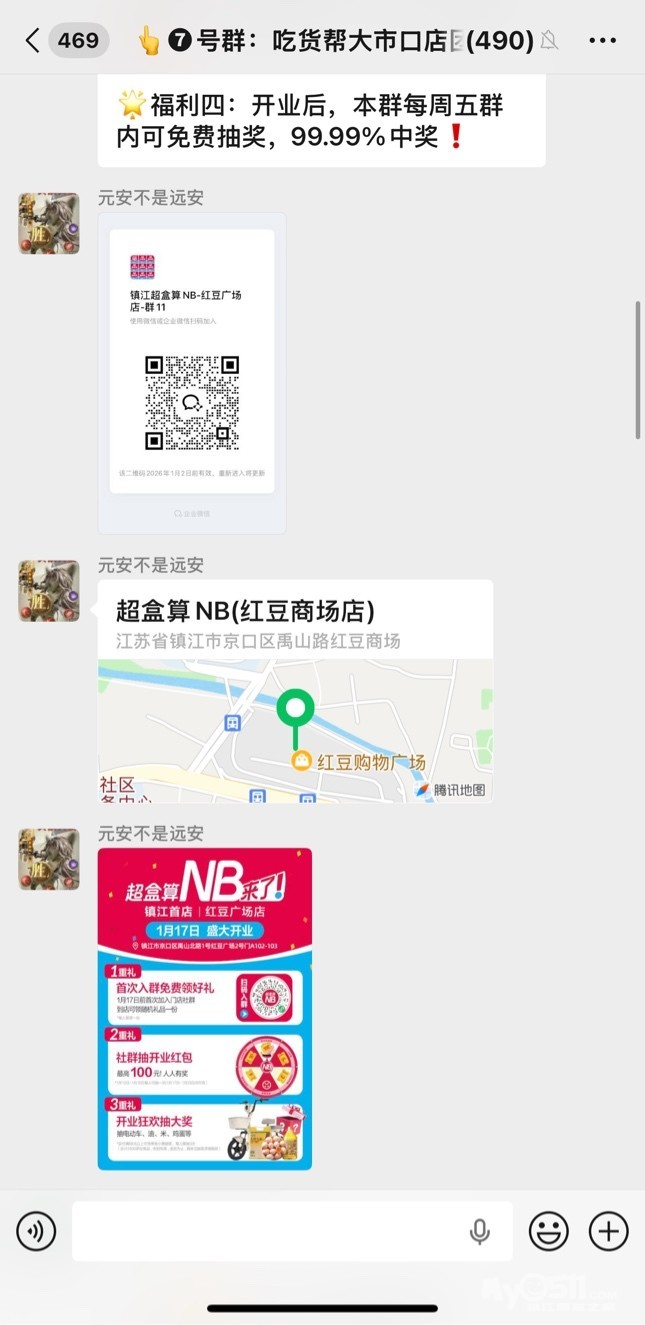Open the QR code image for 红豆广场店 群11
The image size is (645, 1325).
click(x=192, y=372)
